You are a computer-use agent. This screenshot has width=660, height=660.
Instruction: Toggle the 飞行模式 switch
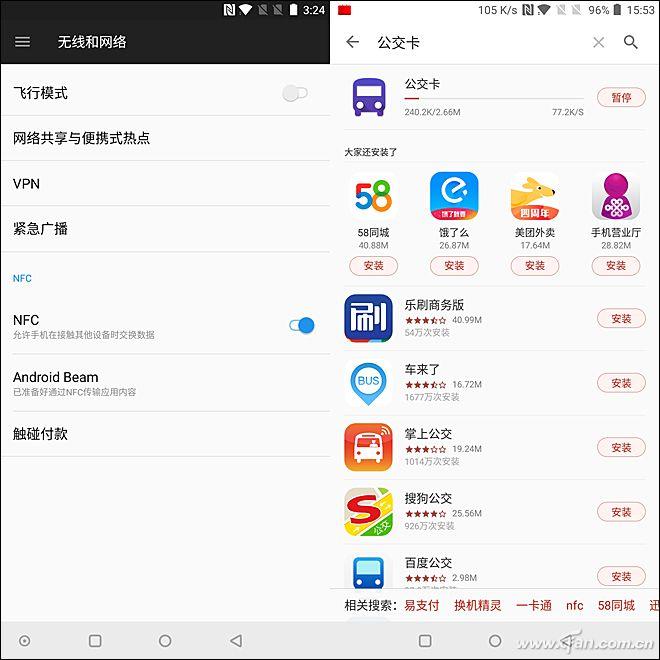coord(295,93)
